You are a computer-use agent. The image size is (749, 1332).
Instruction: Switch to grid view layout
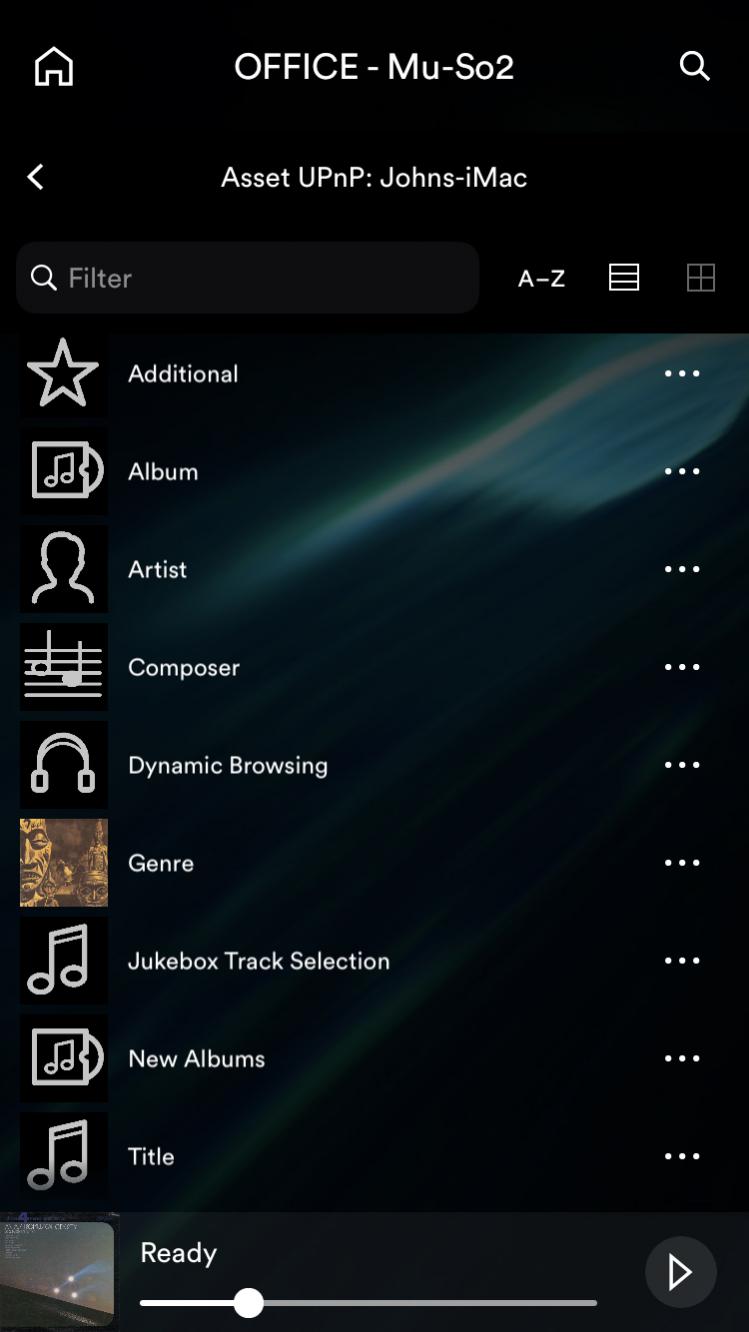pyautogui.click(x=701, y=278)
